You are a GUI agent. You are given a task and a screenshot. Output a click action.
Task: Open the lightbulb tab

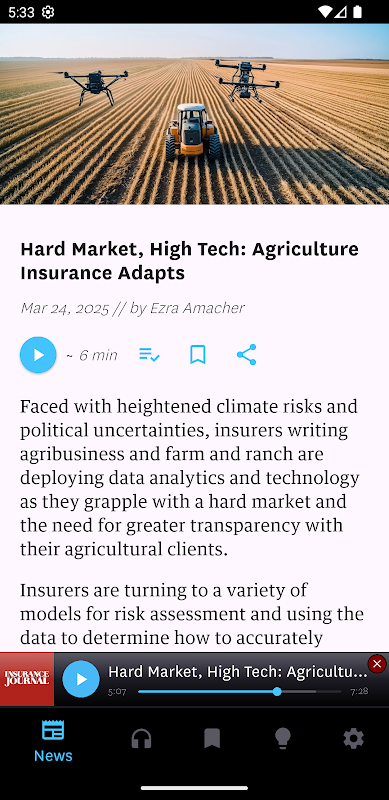click(282, 738)
